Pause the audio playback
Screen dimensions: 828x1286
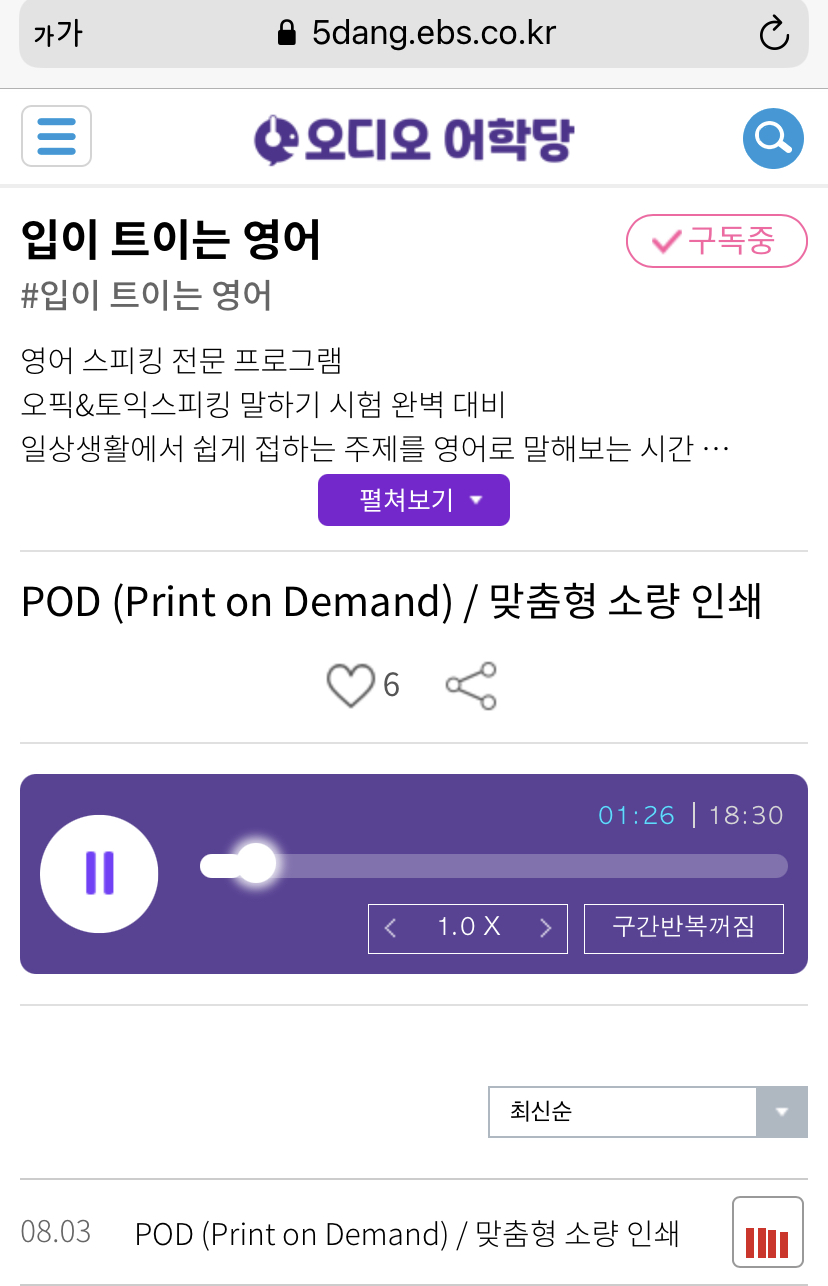[x=98, y=873]
